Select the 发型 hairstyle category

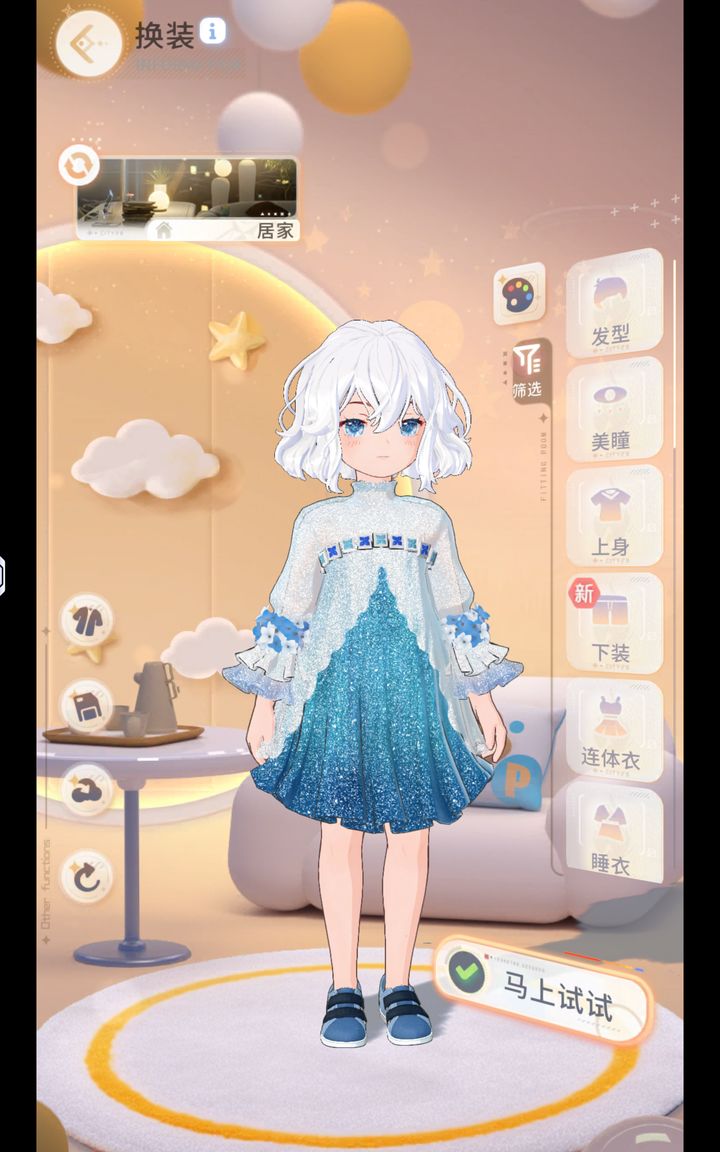coord(613,305)
